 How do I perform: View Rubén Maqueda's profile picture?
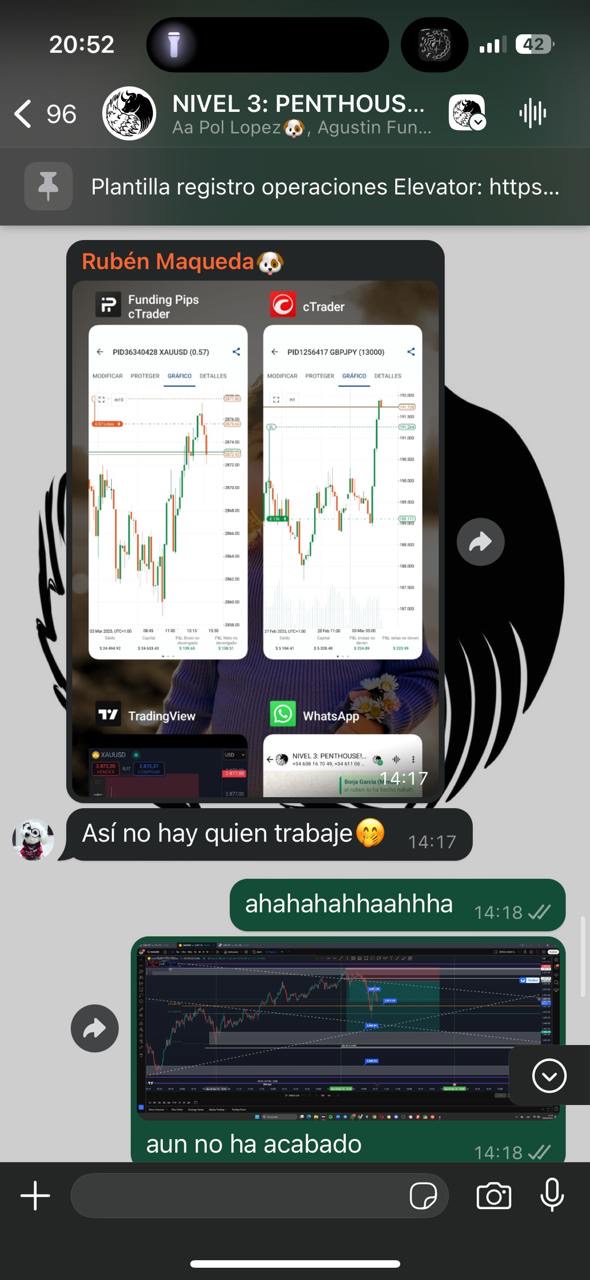point(33,840)
